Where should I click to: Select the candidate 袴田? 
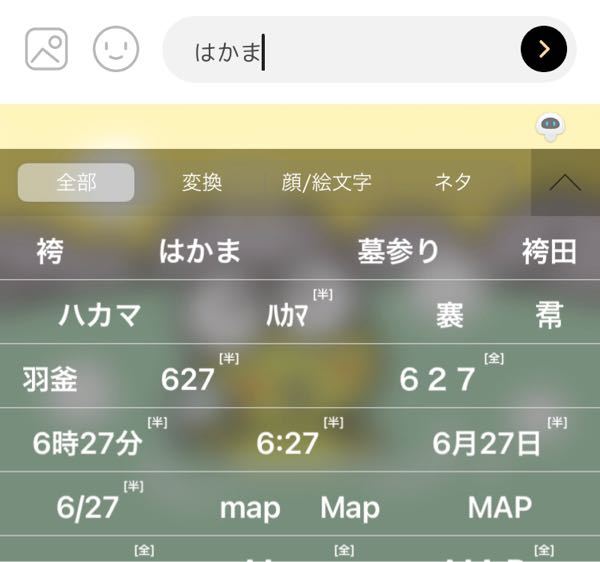[x=549, y=251]
